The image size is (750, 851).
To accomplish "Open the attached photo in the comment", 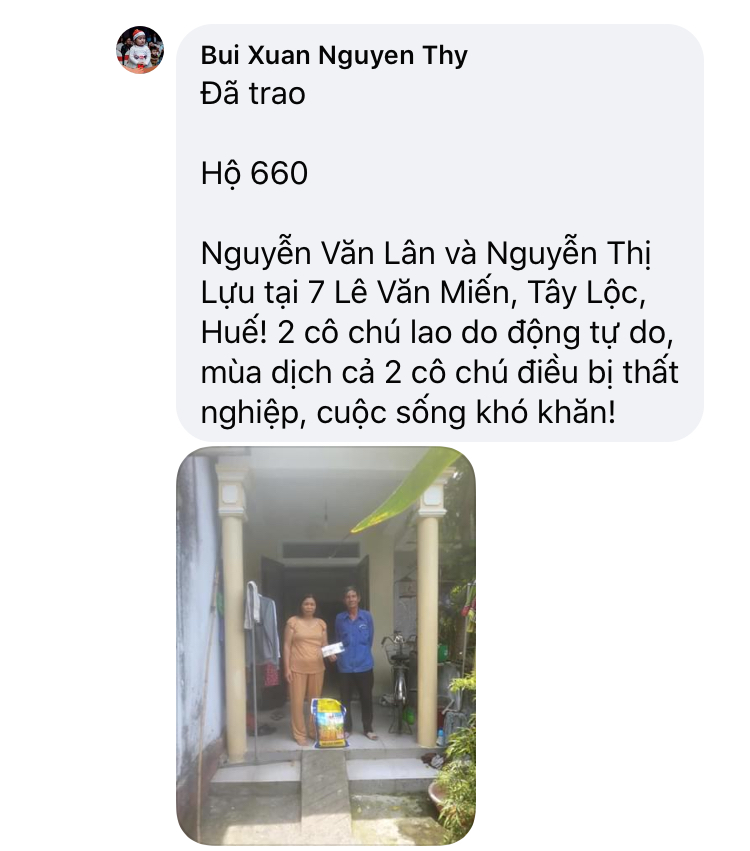I will coord(326,644).
